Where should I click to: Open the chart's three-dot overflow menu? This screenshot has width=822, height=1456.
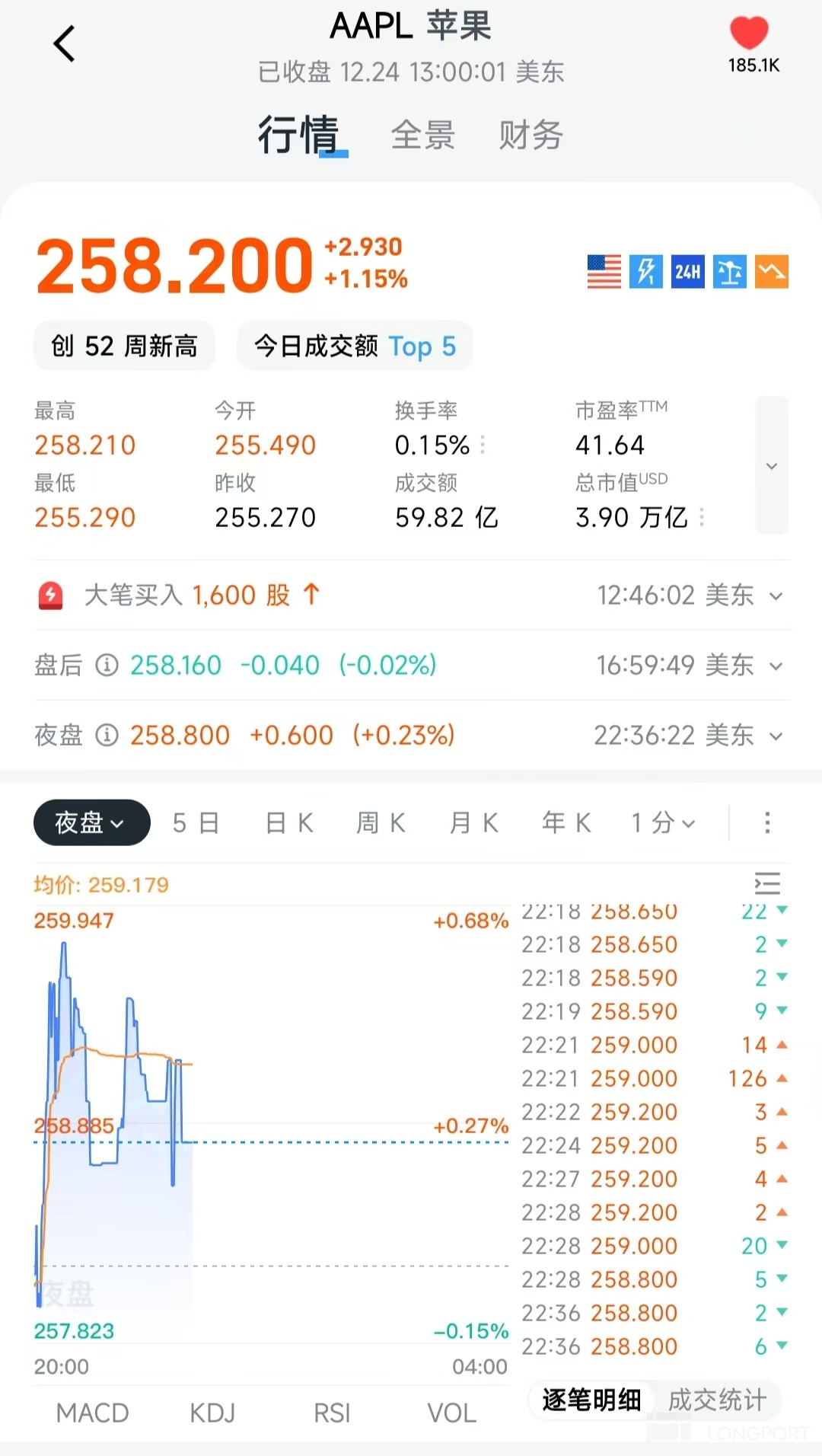click(767, 822)
